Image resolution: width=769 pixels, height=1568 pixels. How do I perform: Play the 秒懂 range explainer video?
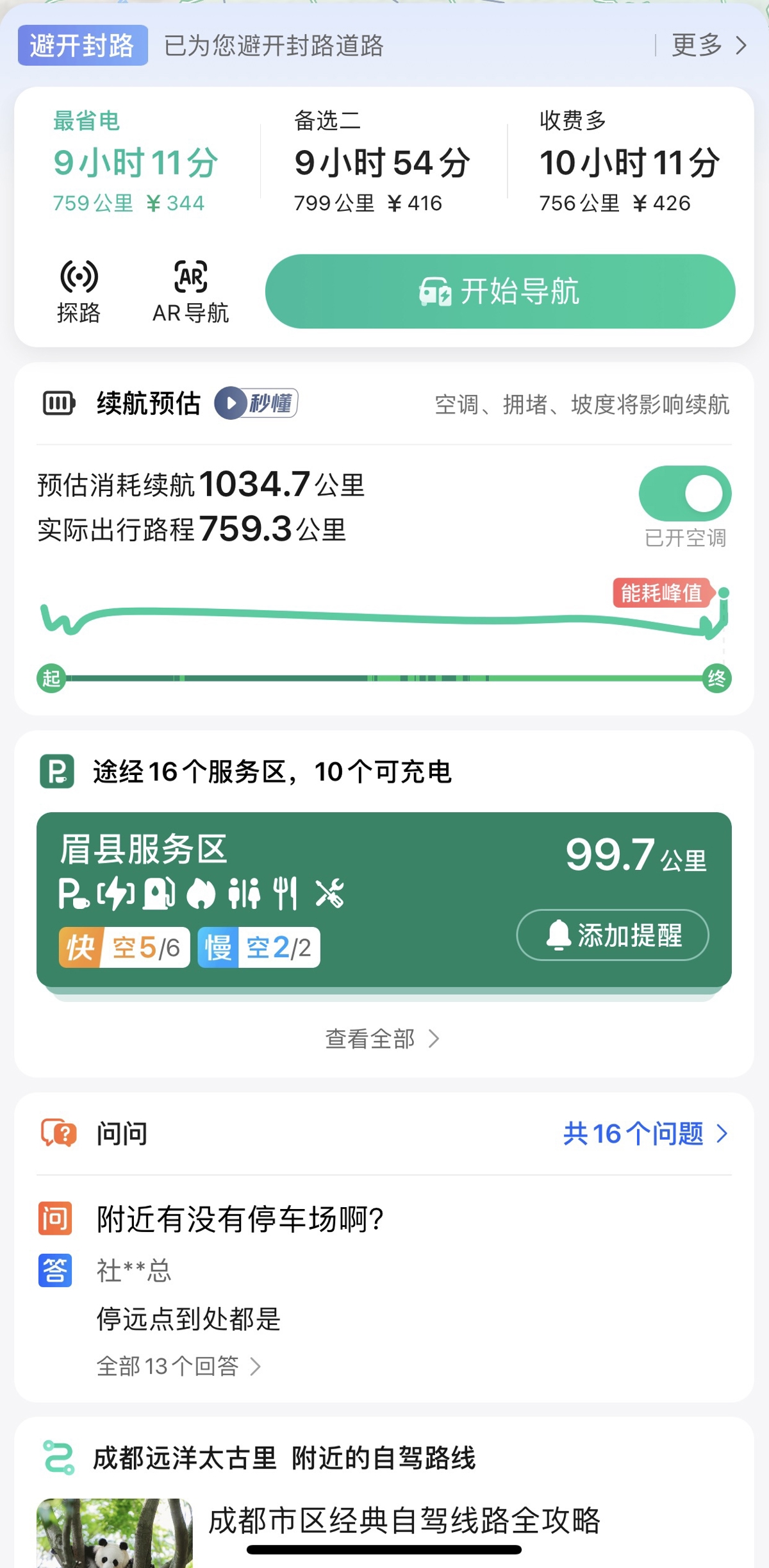pos(256,403)
